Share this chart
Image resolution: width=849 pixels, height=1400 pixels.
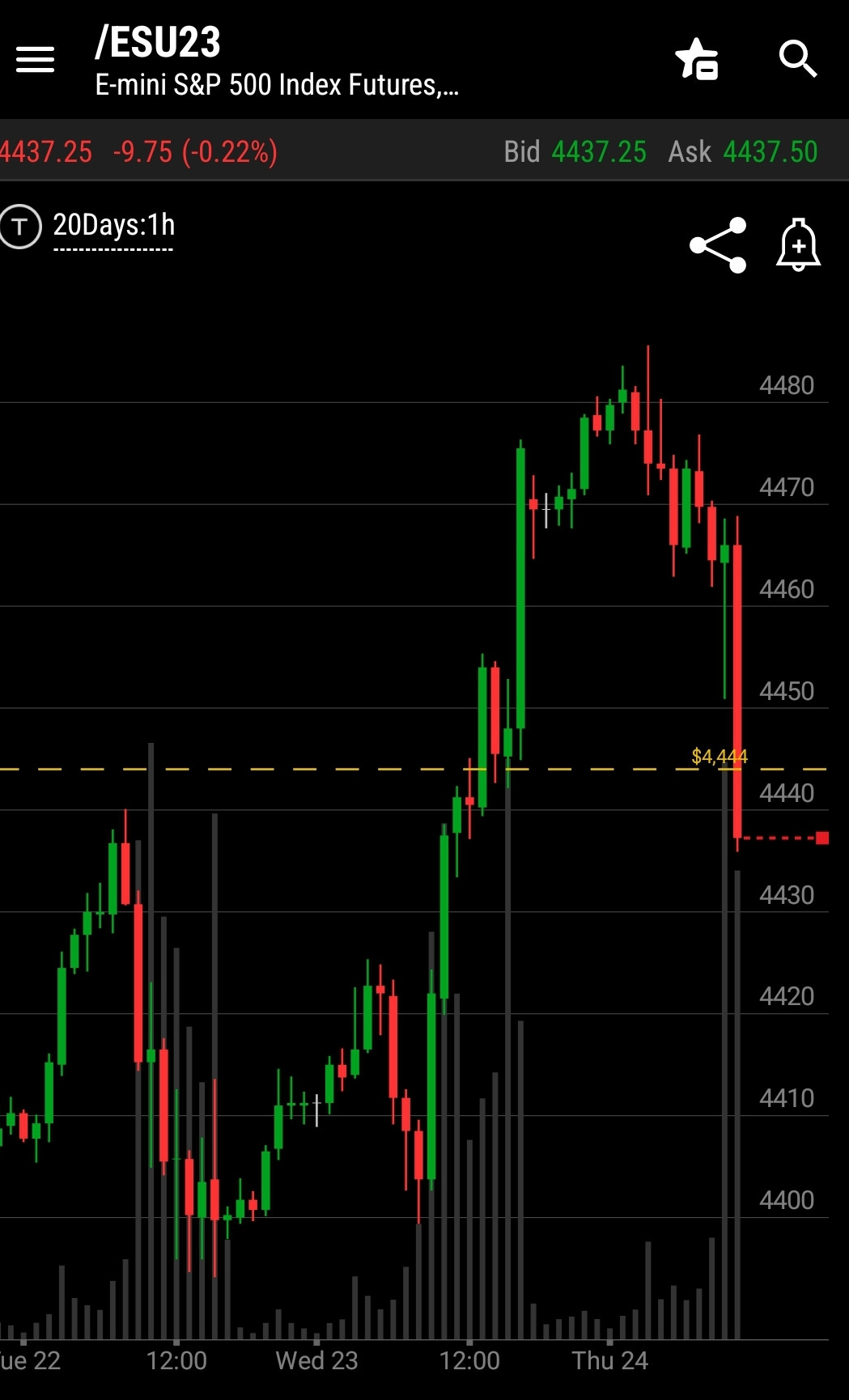pos(718,245)
